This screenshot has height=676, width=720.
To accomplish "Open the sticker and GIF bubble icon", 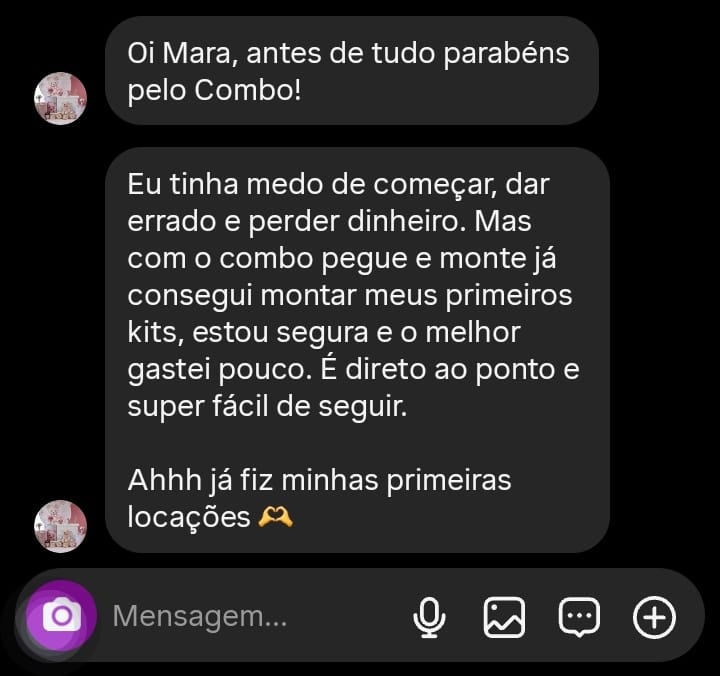I will [x=579, y=617].
